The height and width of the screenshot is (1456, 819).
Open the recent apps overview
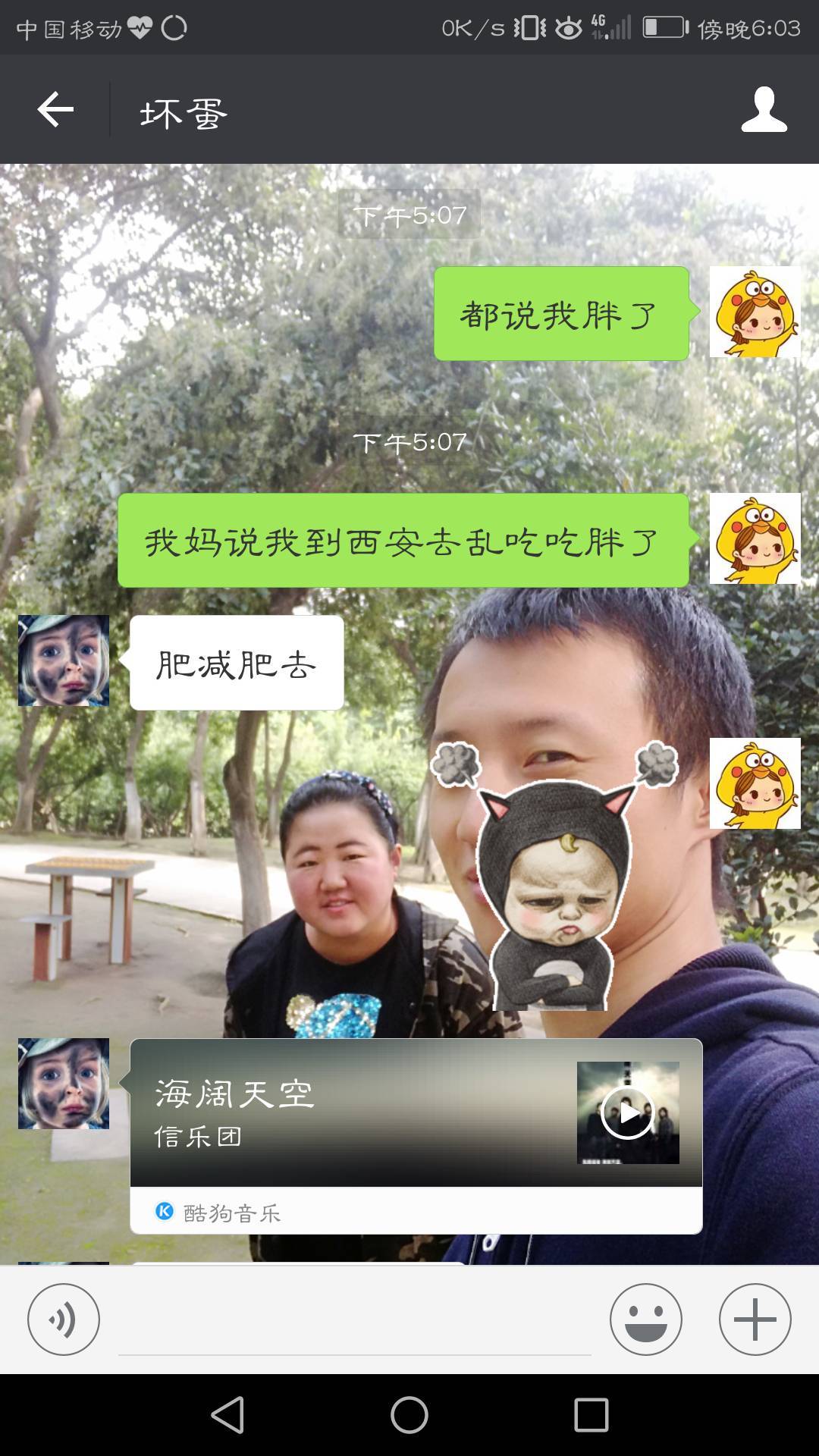coord(591,1415)
